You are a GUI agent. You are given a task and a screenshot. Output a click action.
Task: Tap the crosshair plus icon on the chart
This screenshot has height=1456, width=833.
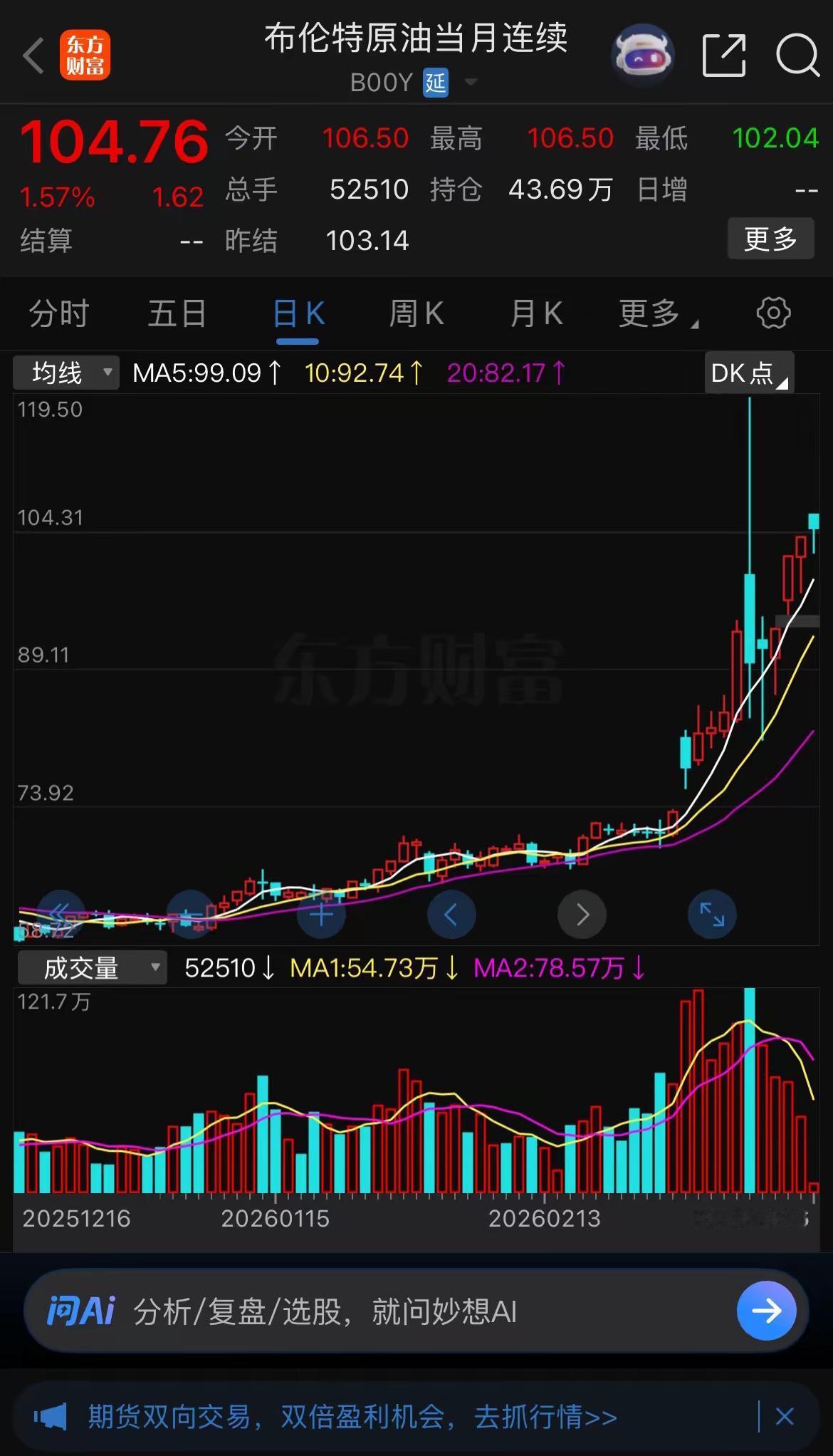click(x=321, y=915)
